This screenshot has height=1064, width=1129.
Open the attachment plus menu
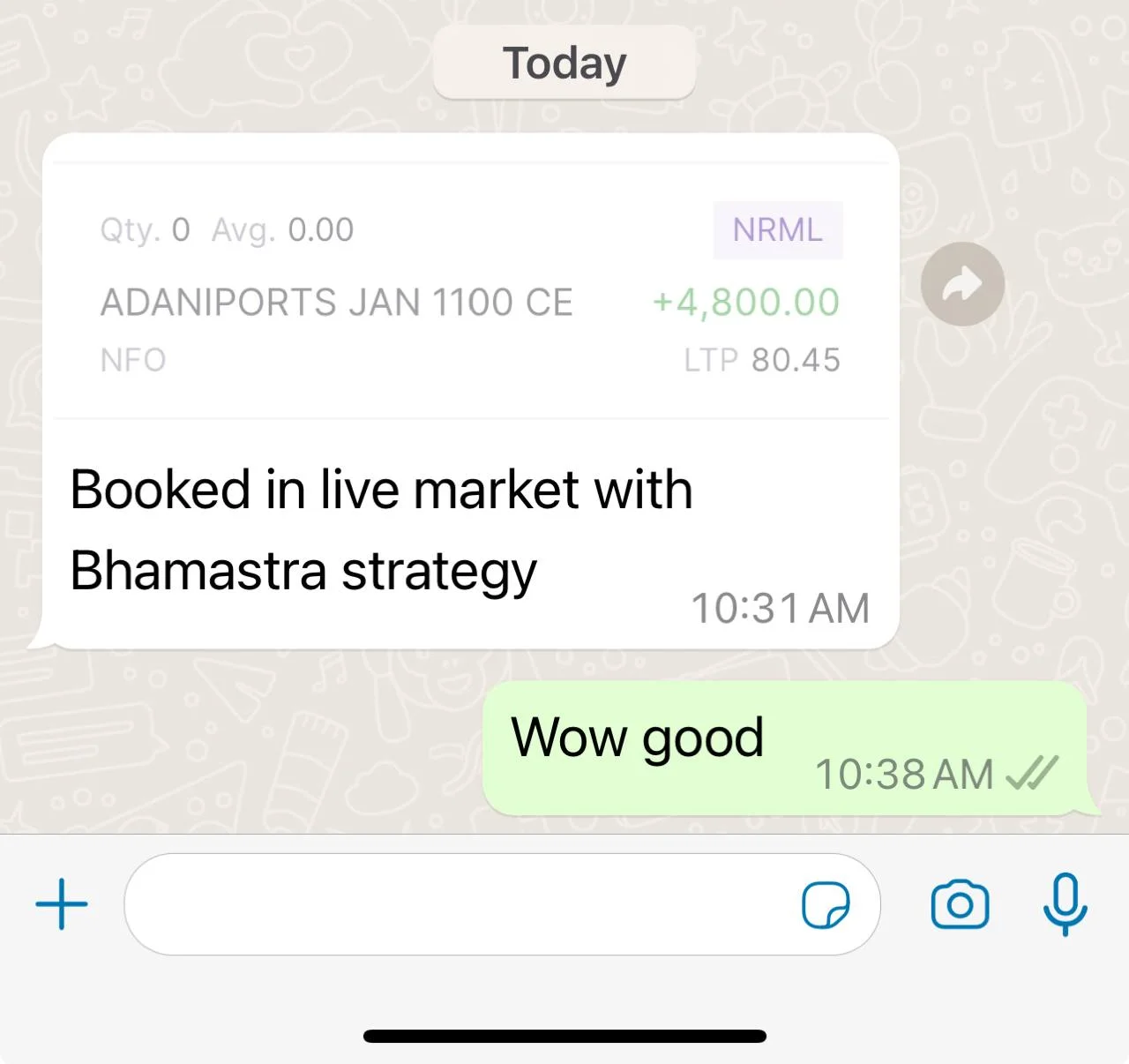coord(62,904)
